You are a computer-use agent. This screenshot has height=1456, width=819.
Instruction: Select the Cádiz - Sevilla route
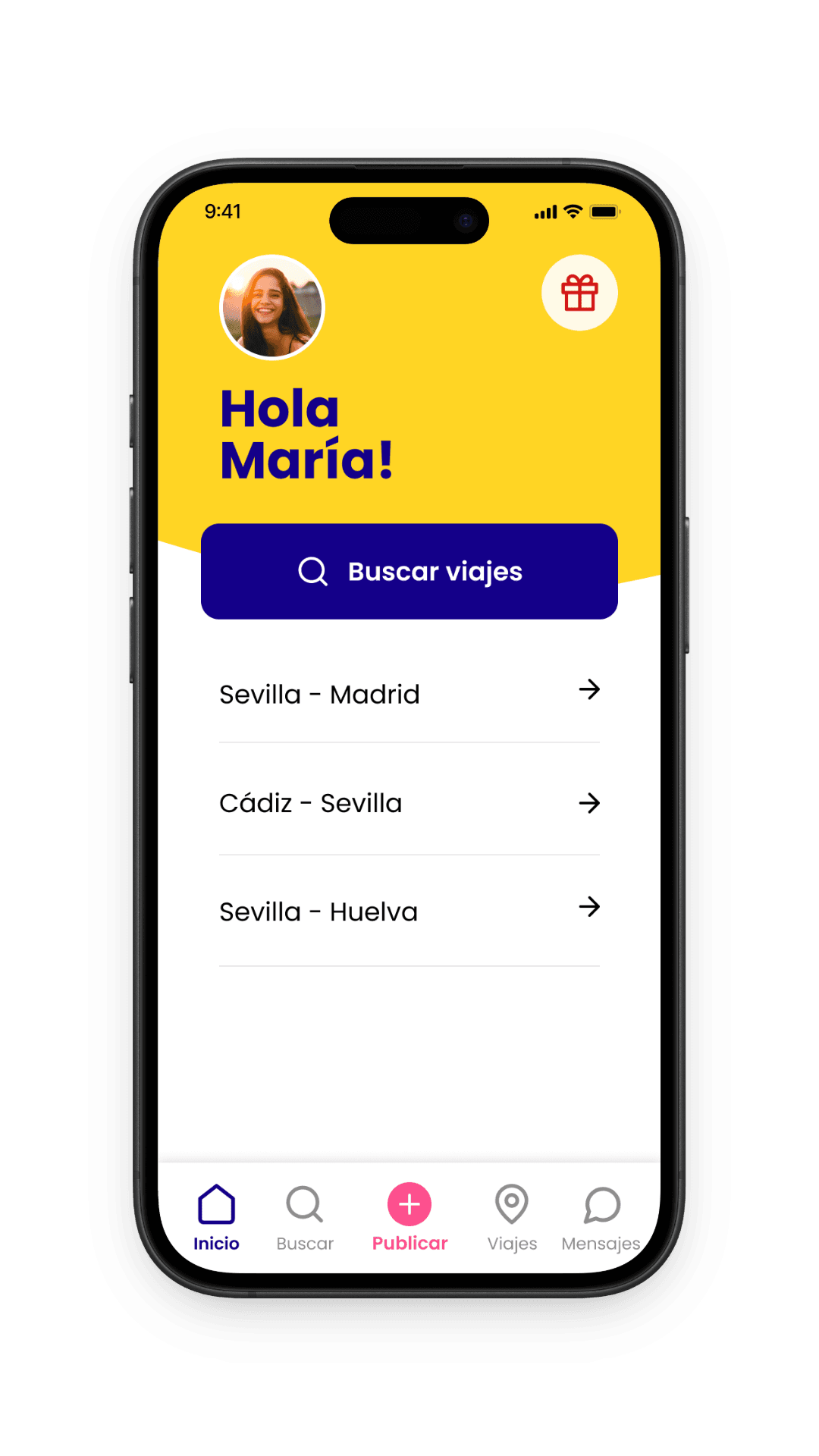(409, 803)
